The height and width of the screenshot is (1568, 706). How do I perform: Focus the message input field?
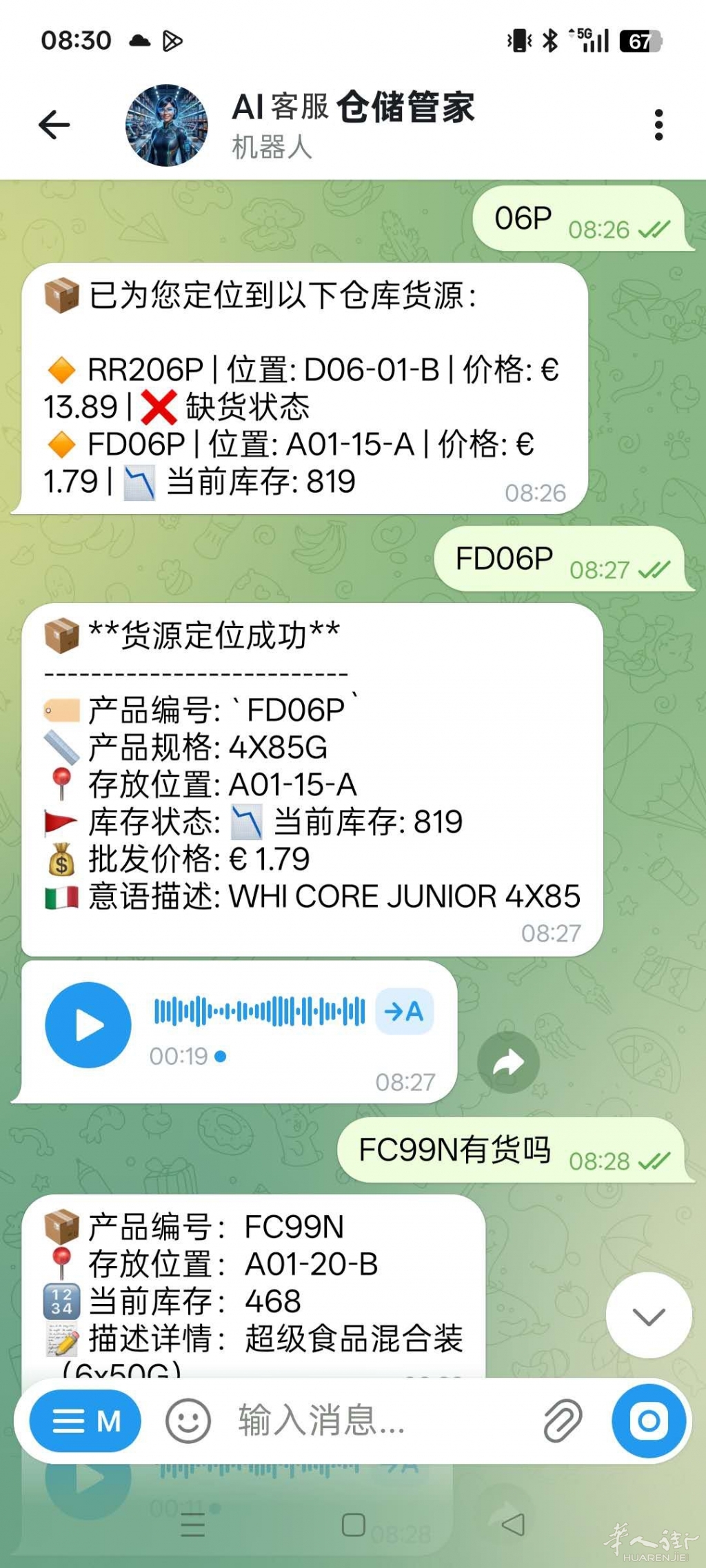(x=372, y=1421)
